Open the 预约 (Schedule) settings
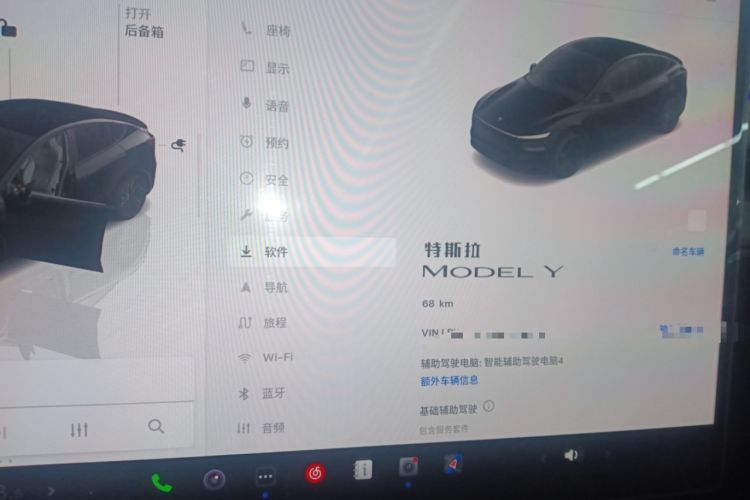 pyautogui.click(x=277, y=143)
